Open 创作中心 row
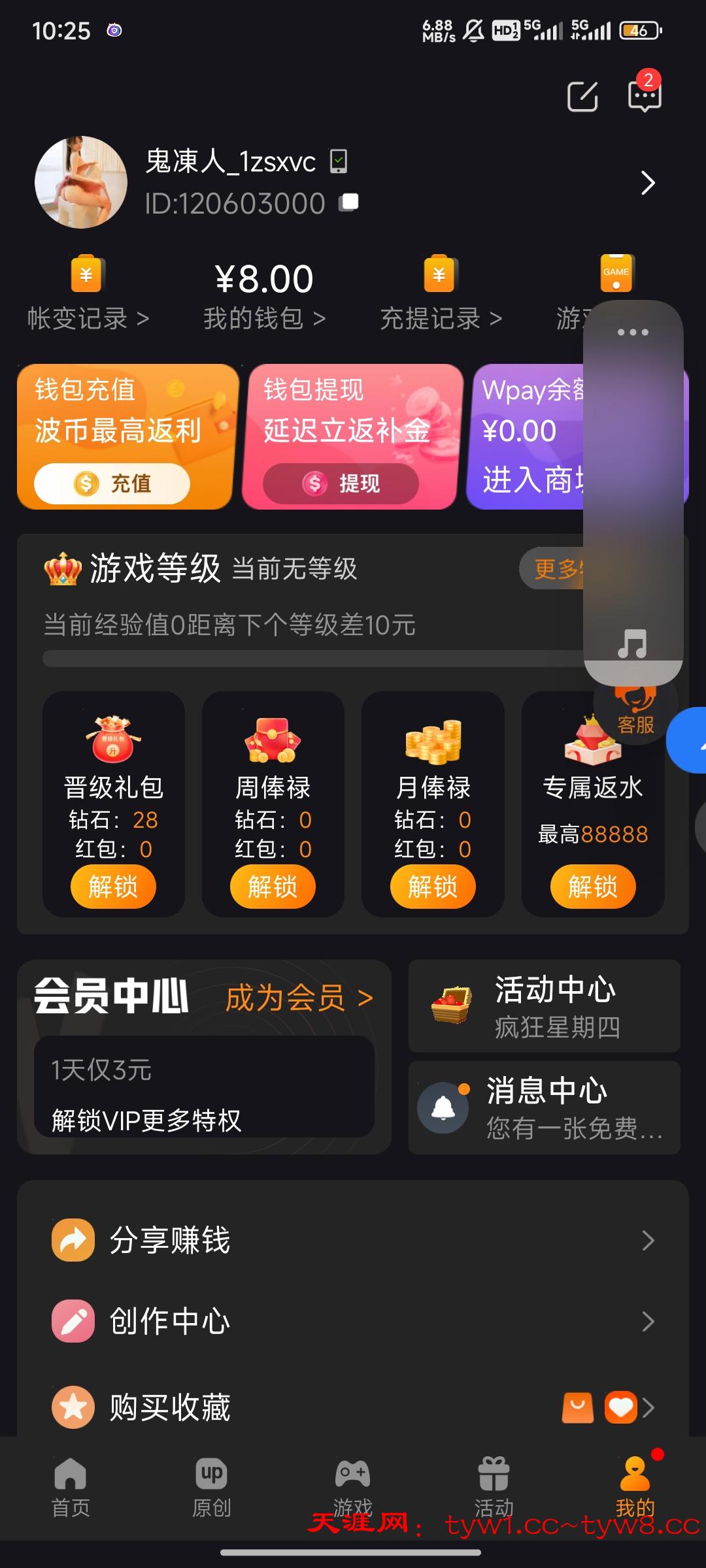706x1568 pixels. [353, 1321]
